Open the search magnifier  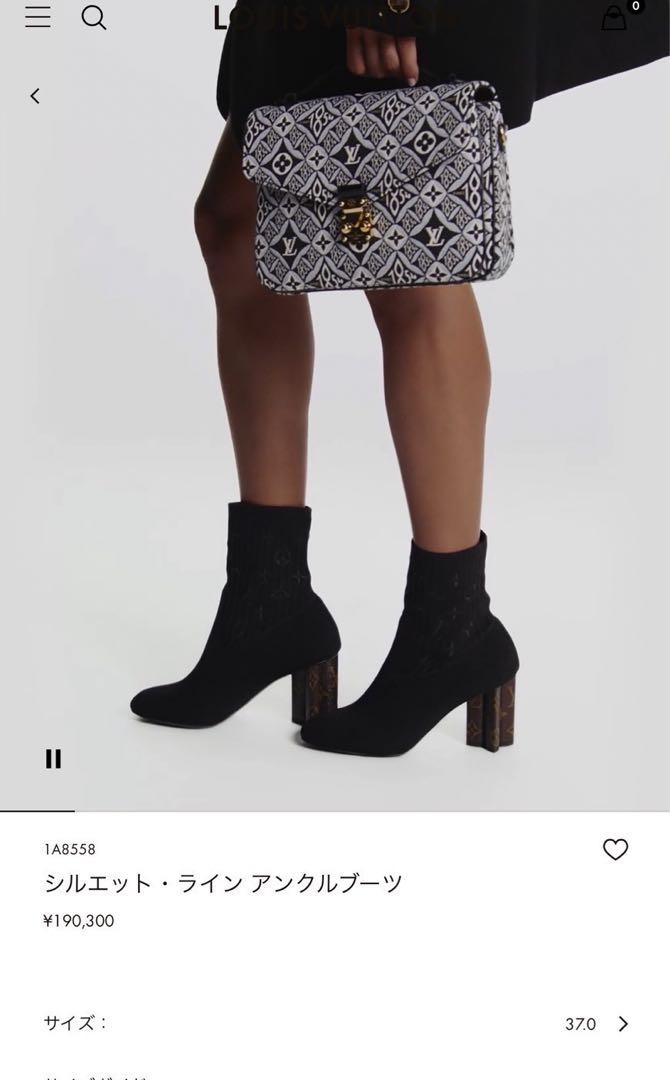94,17
